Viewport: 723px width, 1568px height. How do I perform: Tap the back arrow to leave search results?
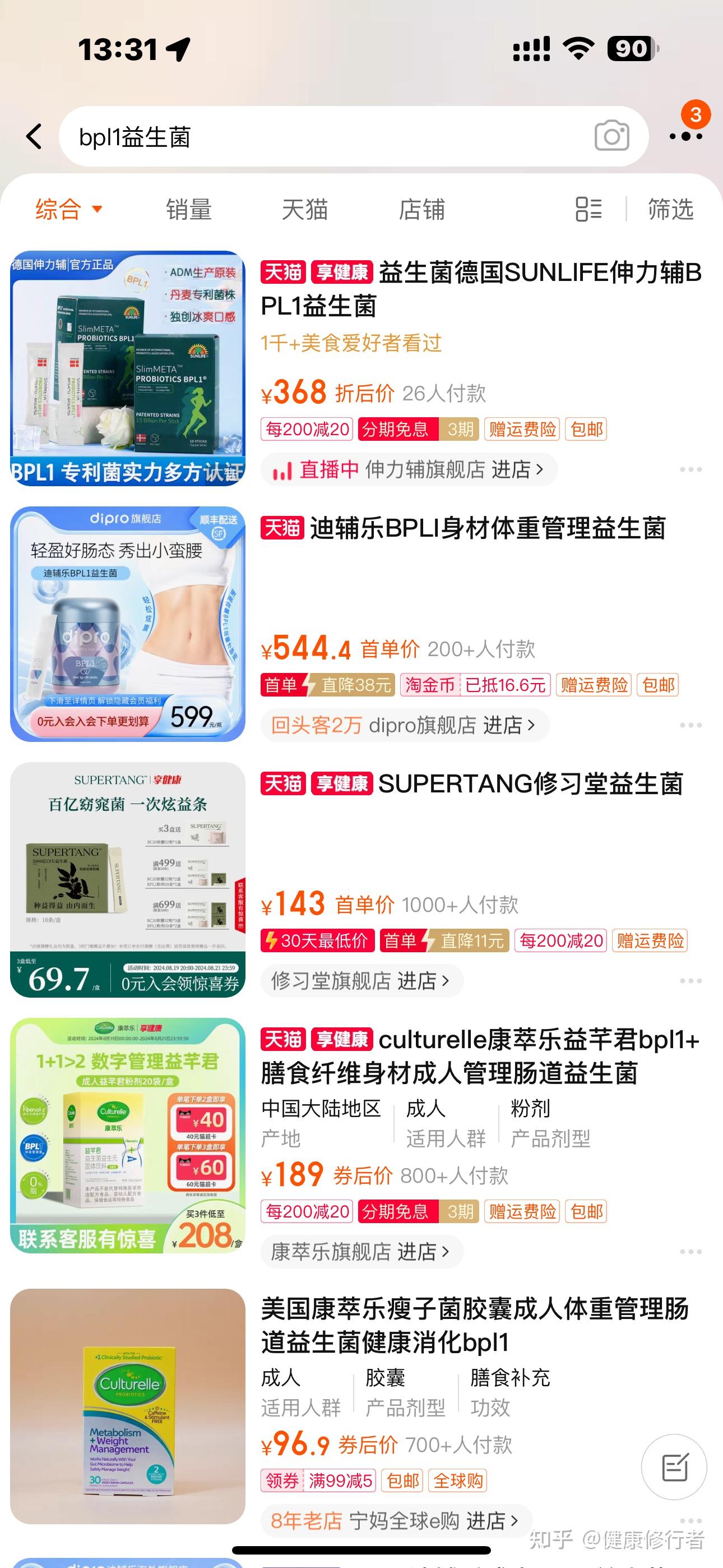(35, 136)
